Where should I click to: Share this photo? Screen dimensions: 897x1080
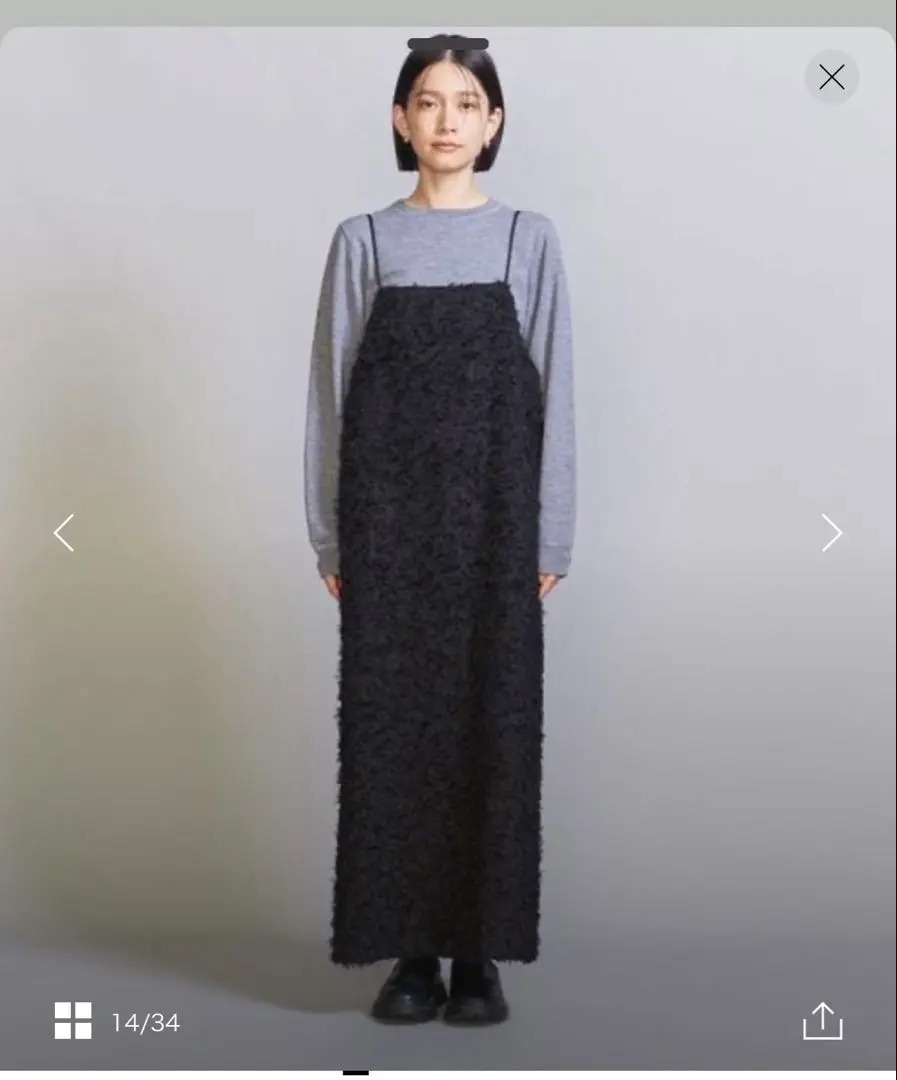click(x=822, y=1021)
